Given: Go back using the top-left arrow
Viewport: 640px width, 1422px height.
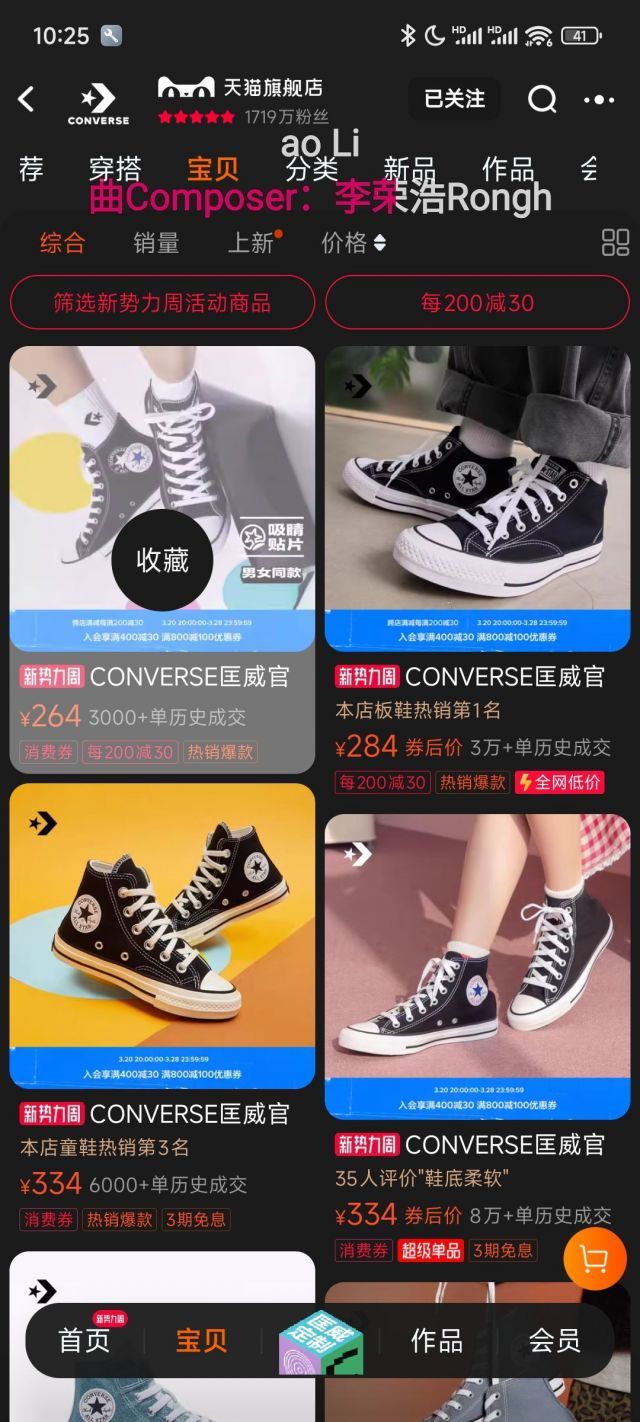Looking at the screenshot, I should 27,99.
